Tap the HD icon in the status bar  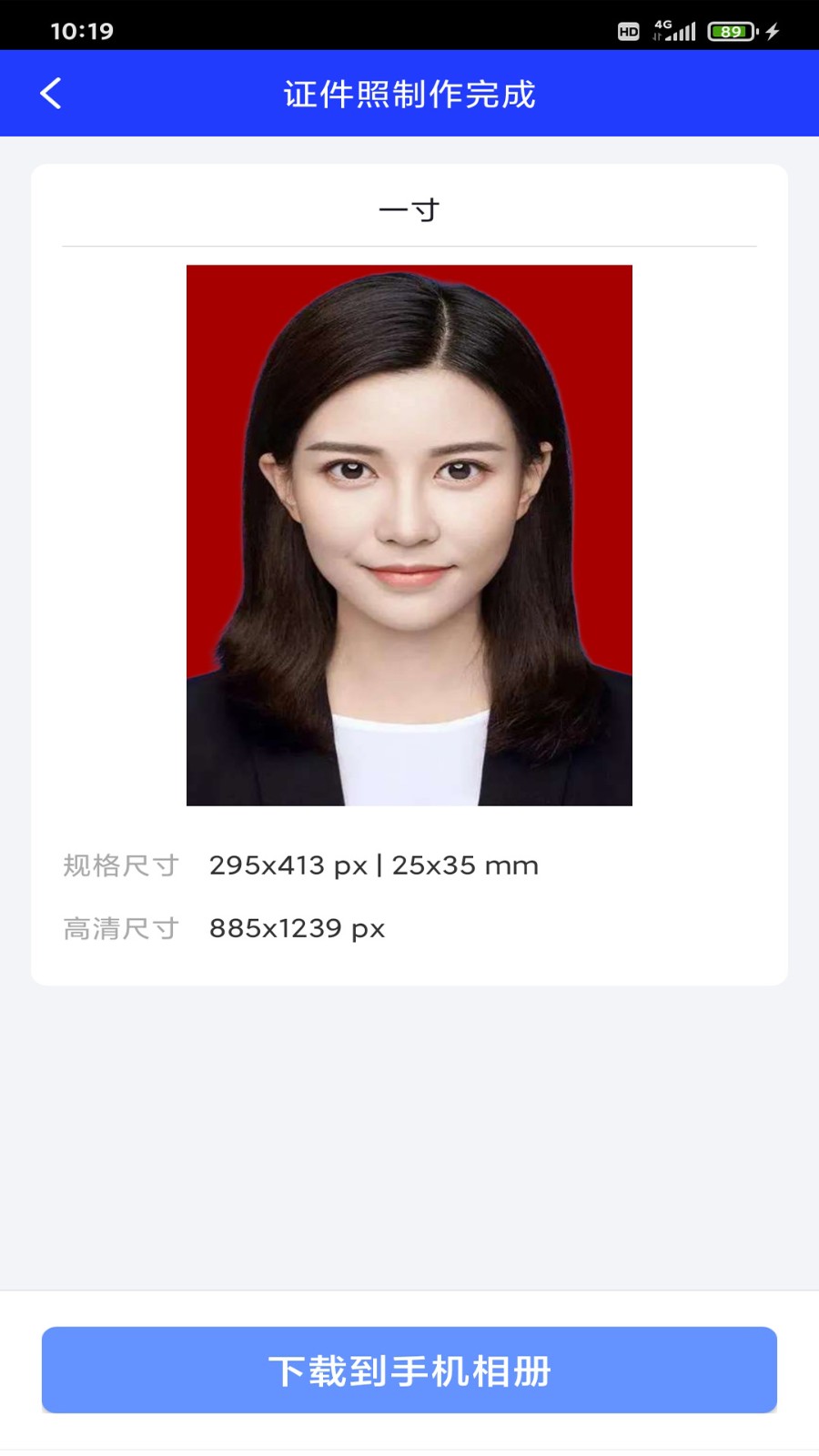click(629, 32)
